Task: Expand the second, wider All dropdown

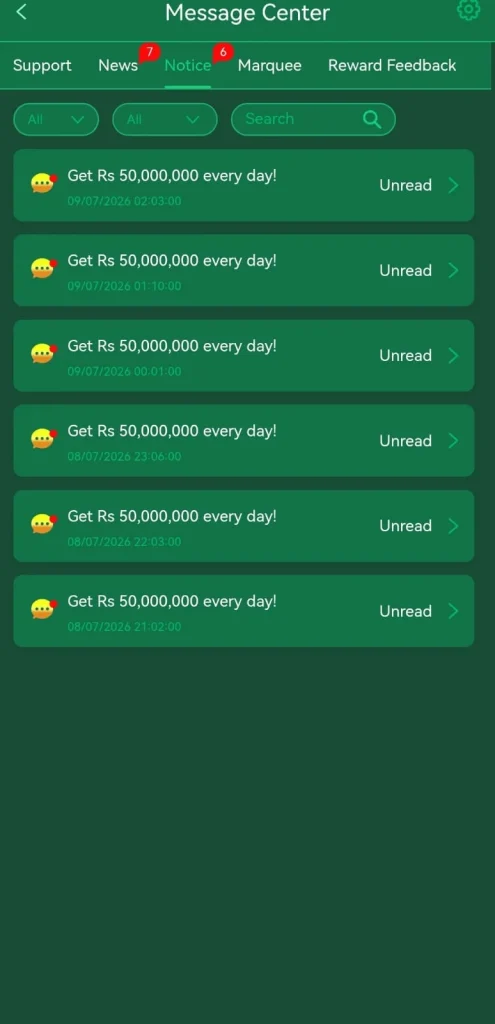Action: pos(165,120)
